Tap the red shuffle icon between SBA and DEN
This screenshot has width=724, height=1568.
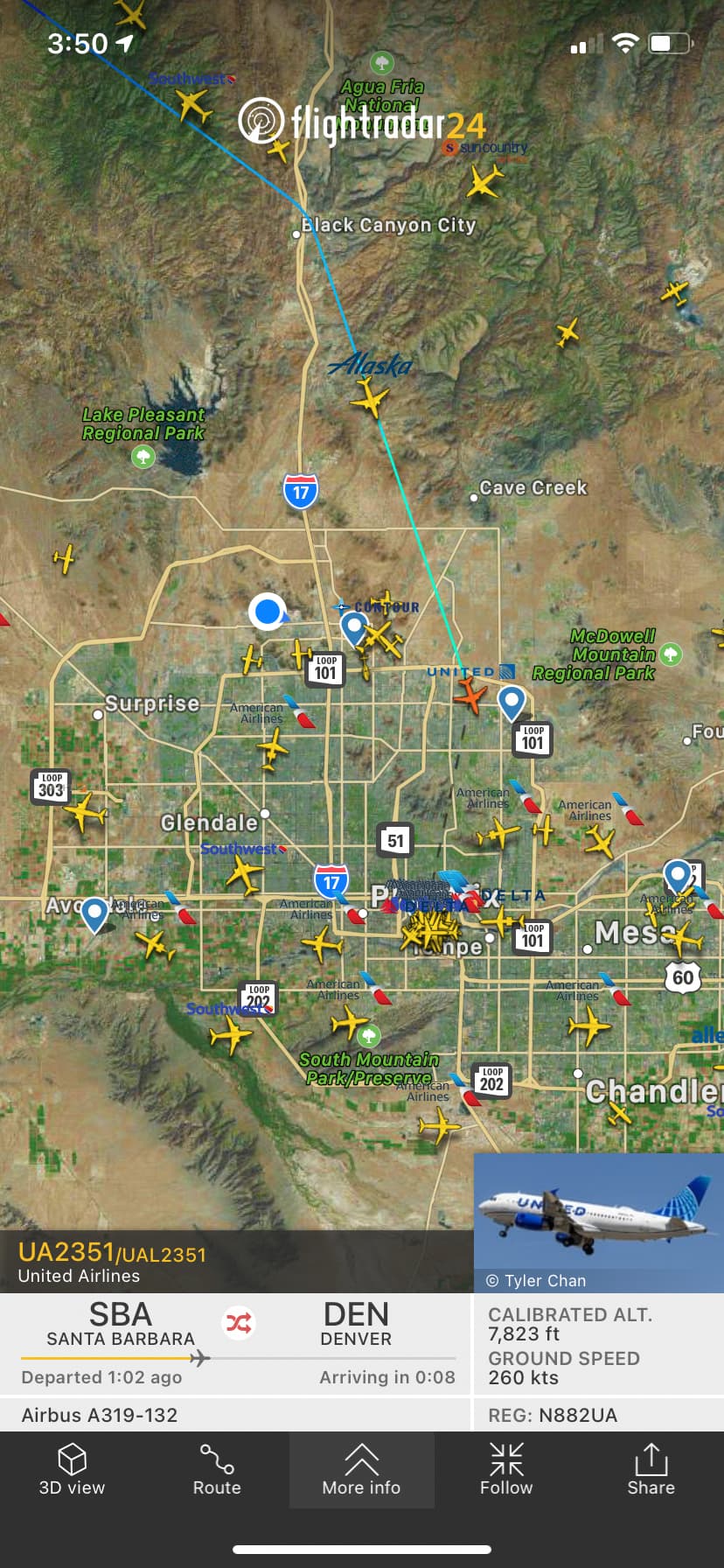(x=239, y=1322)
